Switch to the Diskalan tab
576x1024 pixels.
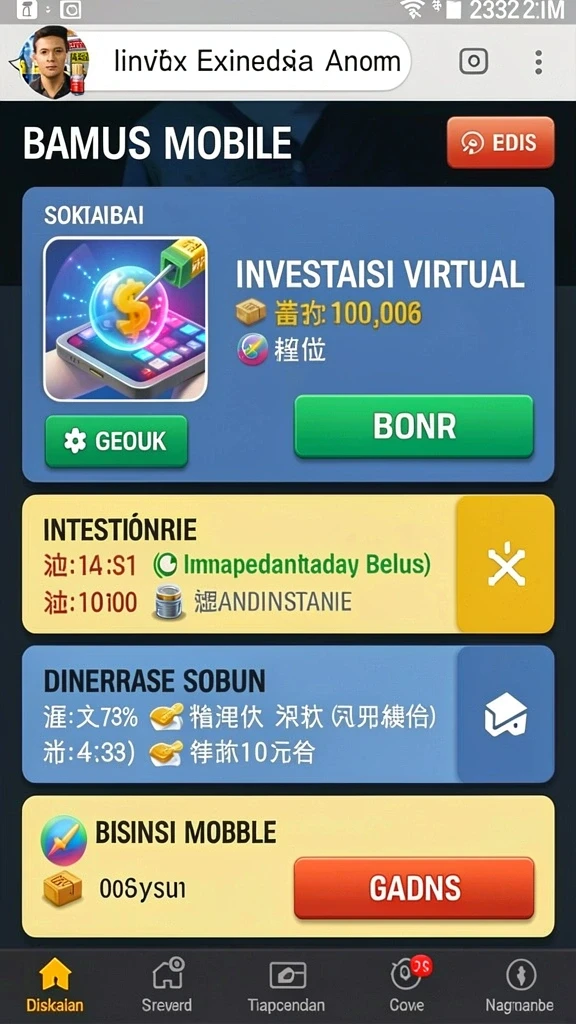(55, 985)
